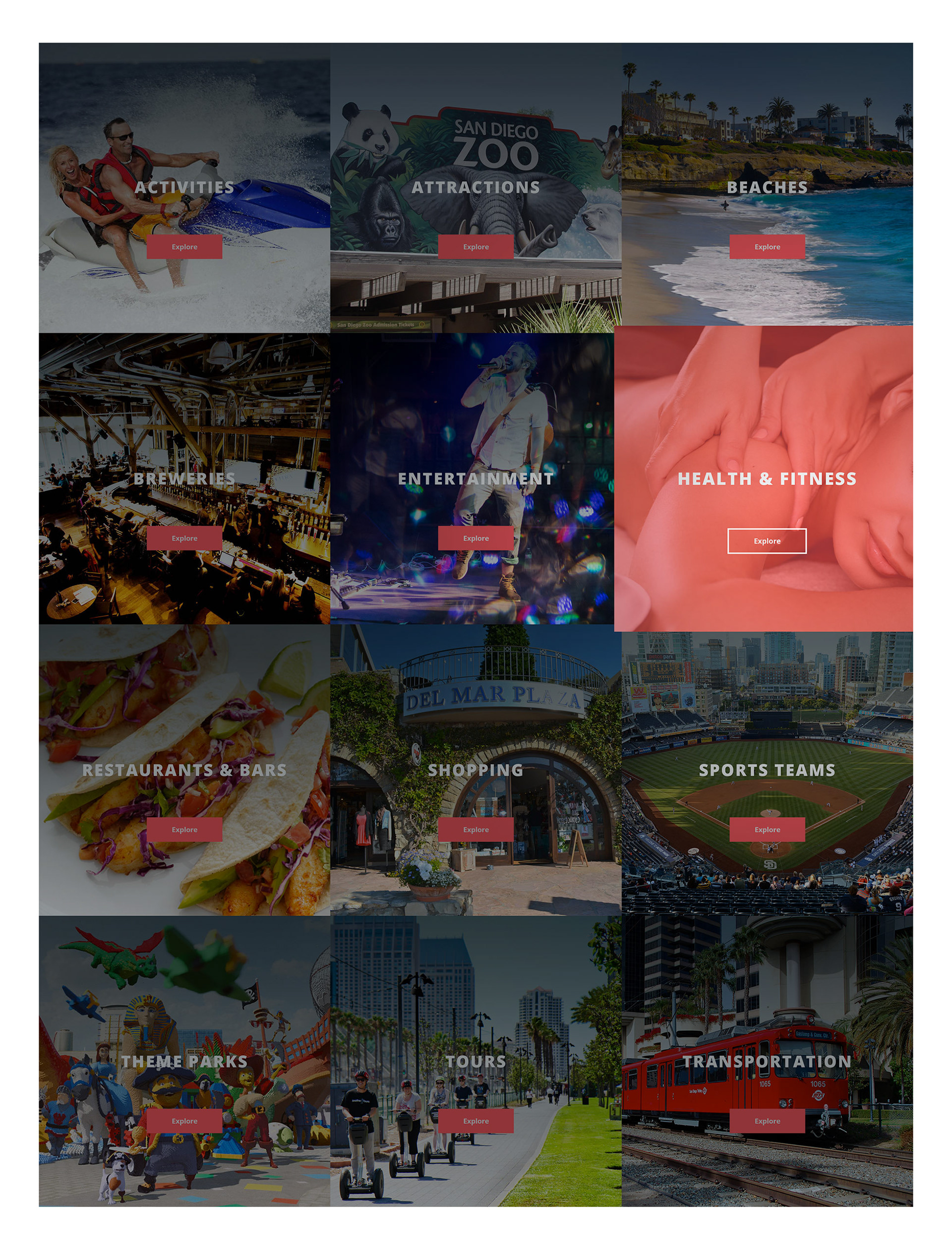Open Explore for Sports Teams

(x=767, y=830)
